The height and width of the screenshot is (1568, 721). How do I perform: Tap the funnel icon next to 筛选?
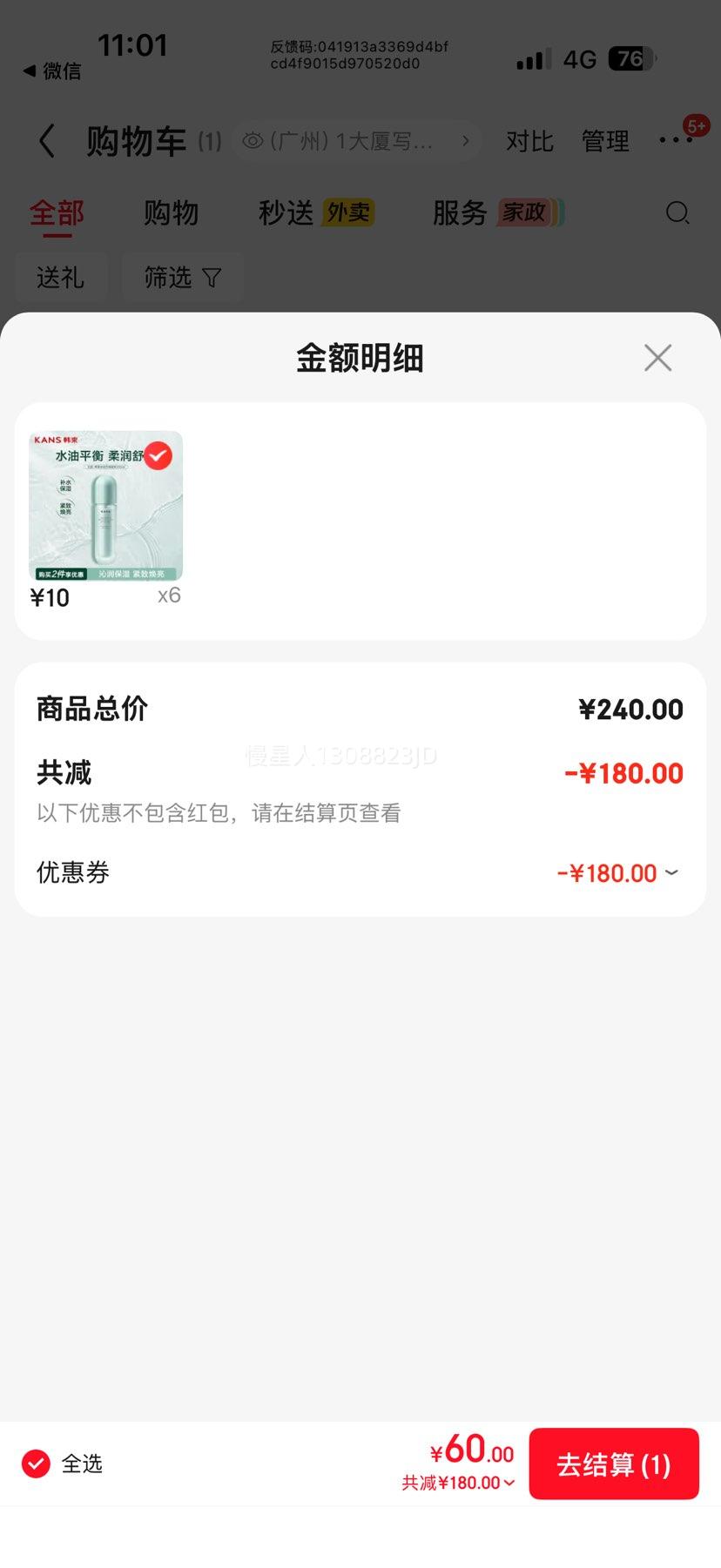point(212,278)
